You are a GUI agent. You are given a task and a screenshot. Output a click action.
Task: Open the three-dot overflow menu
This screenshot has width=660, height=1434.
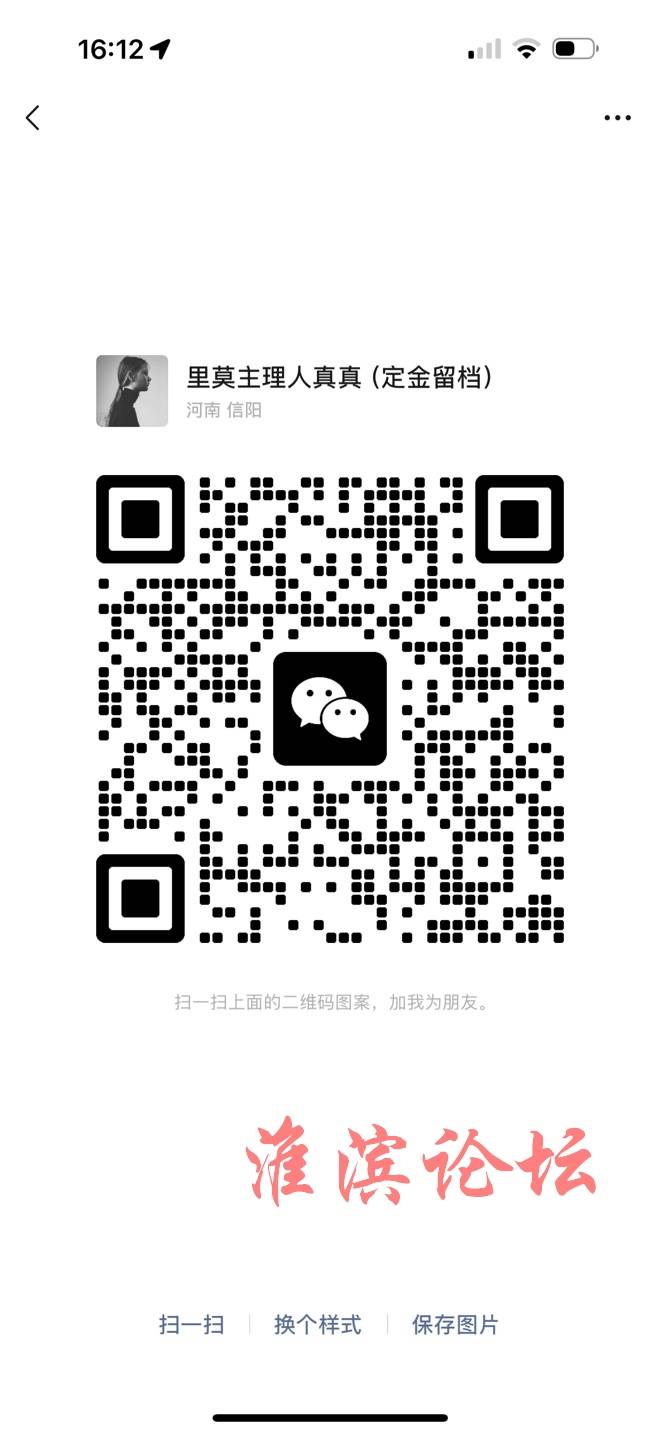[617, 118]
